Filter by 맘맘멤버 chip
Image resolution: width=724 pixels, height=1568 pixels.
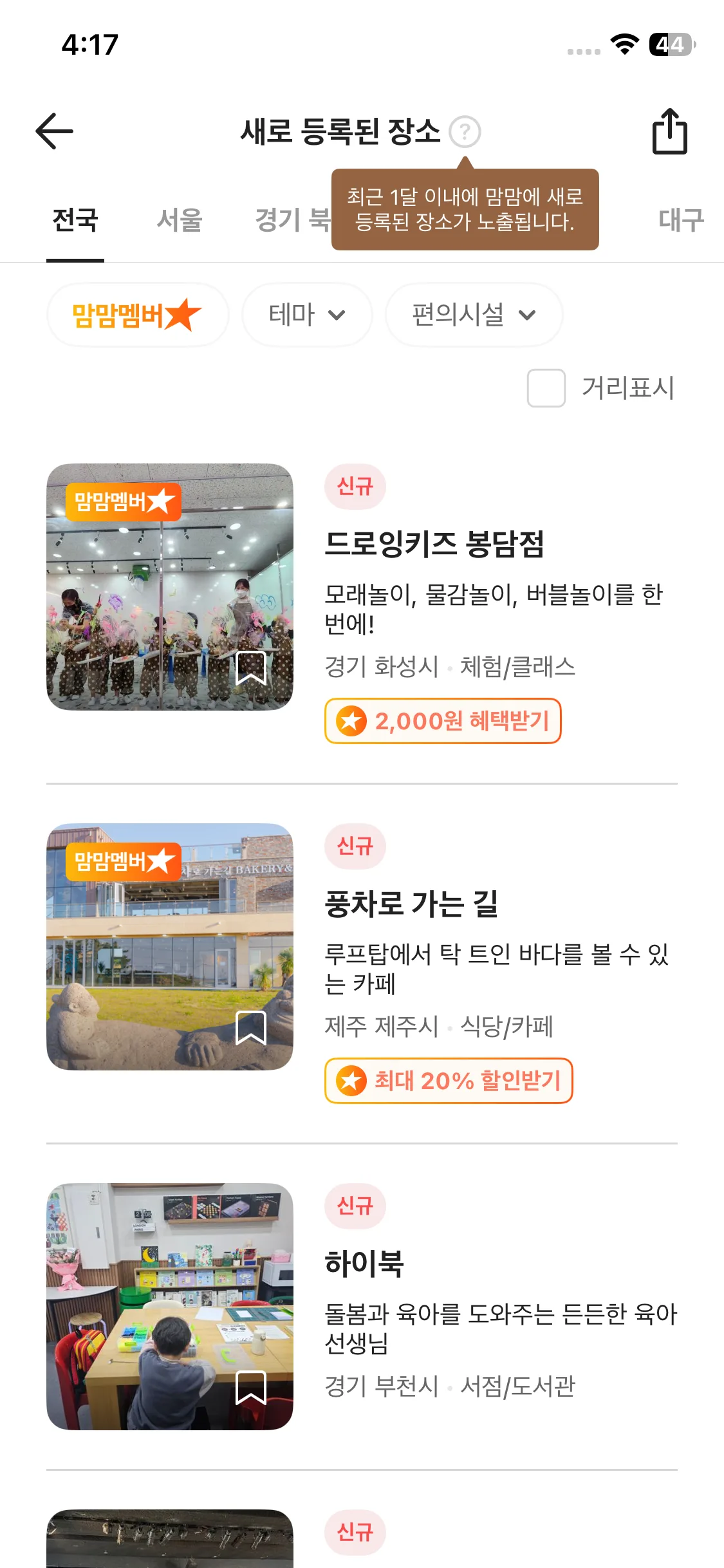pos(137,315)
